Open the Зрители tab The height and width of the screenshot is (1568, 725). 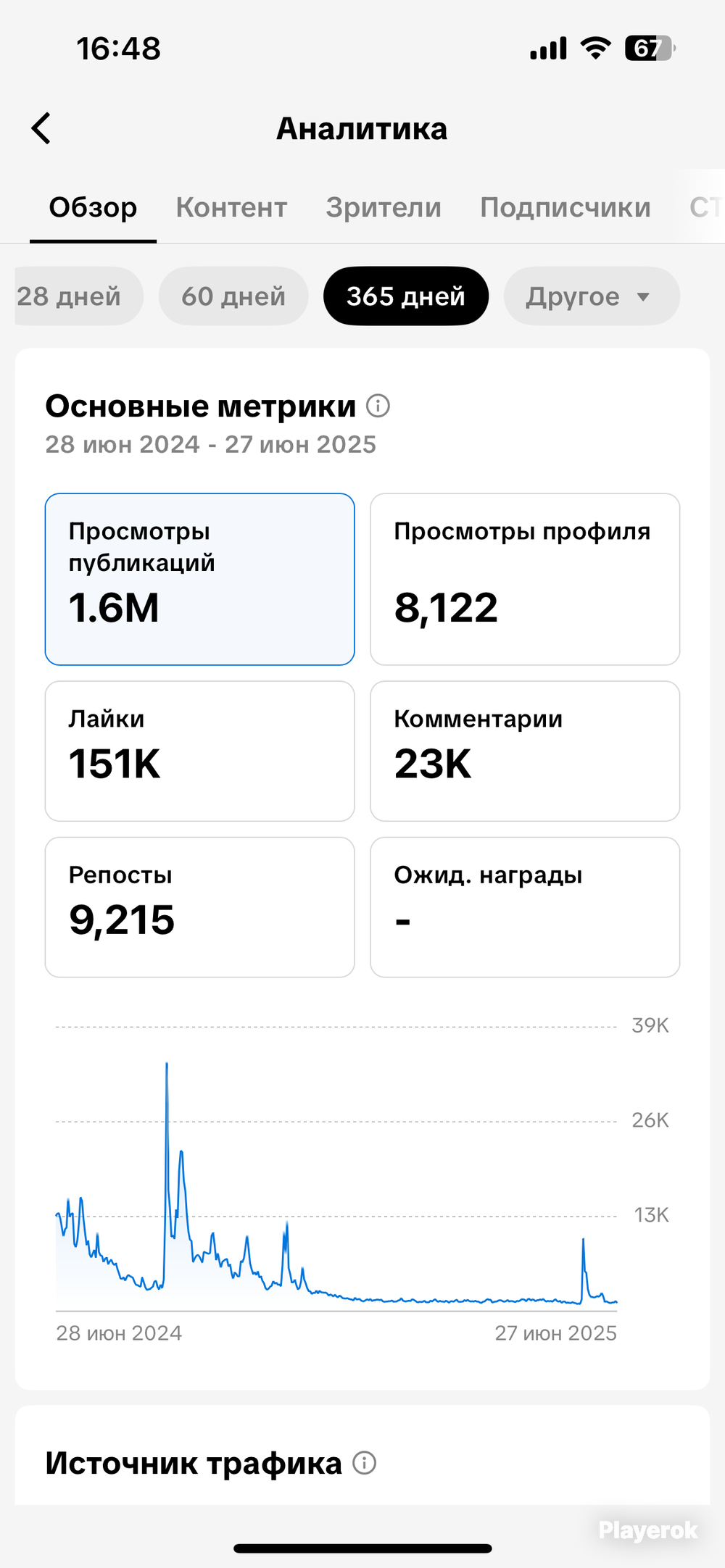coord(384,207)
